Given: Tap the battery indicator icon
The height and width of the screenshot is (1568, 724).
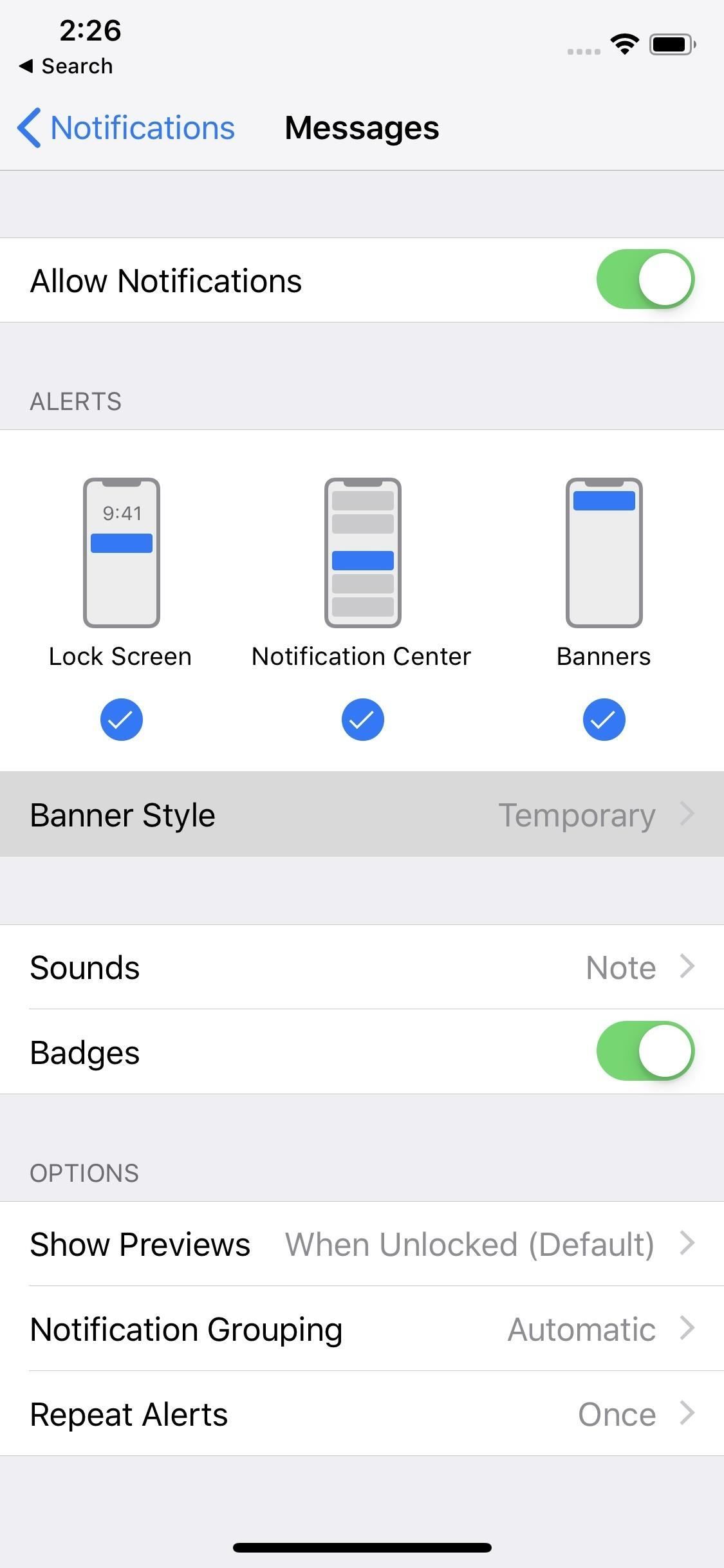Looking at the screenshot, I should point(671,44).
